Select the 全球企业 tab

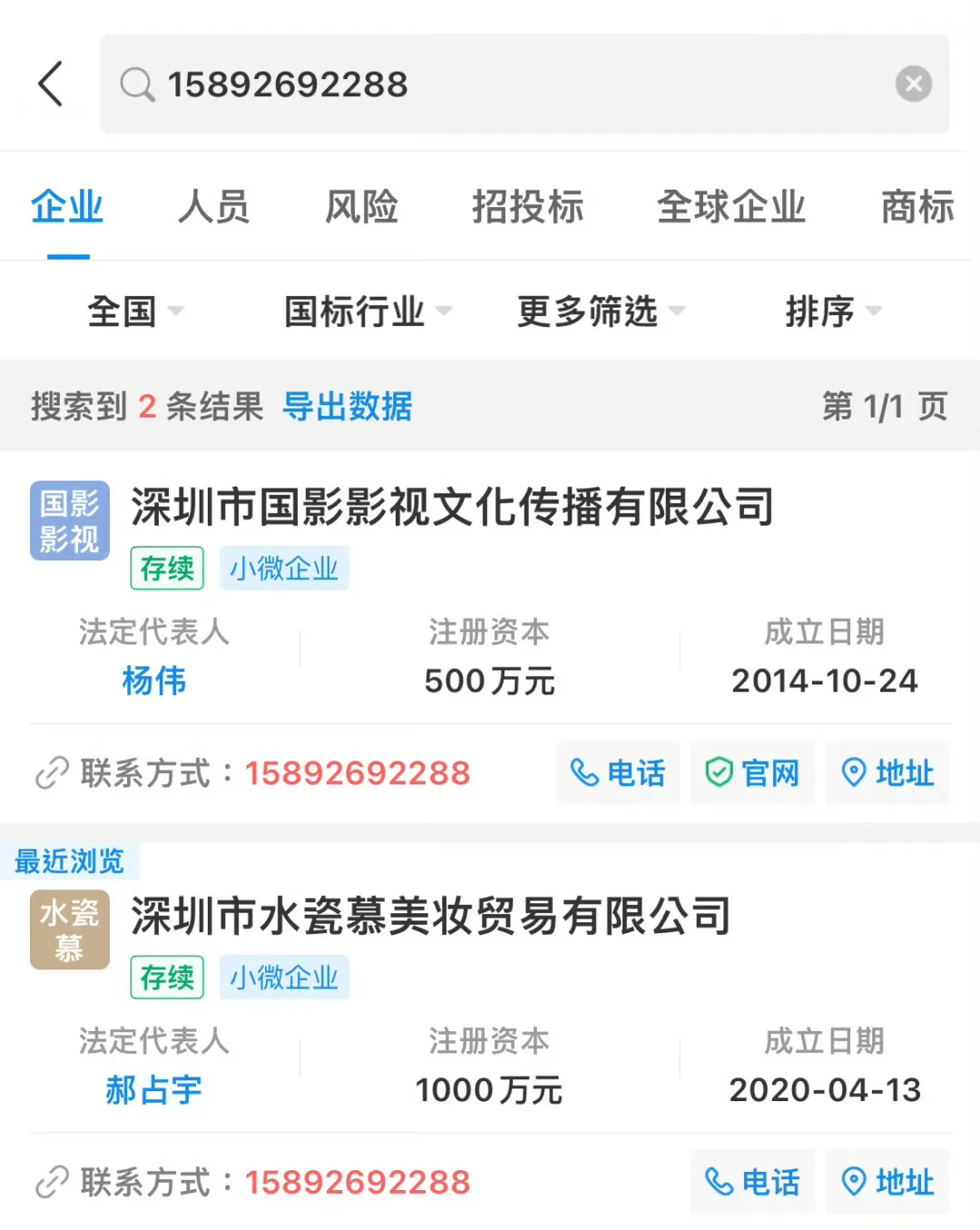click(x=730, y=207)
